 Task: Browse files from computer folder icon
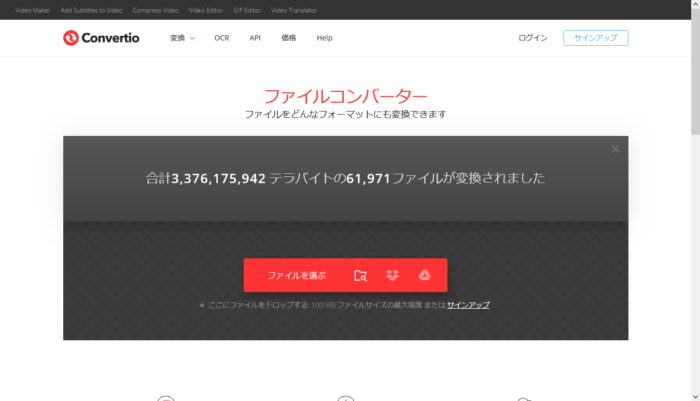point(361,275)
